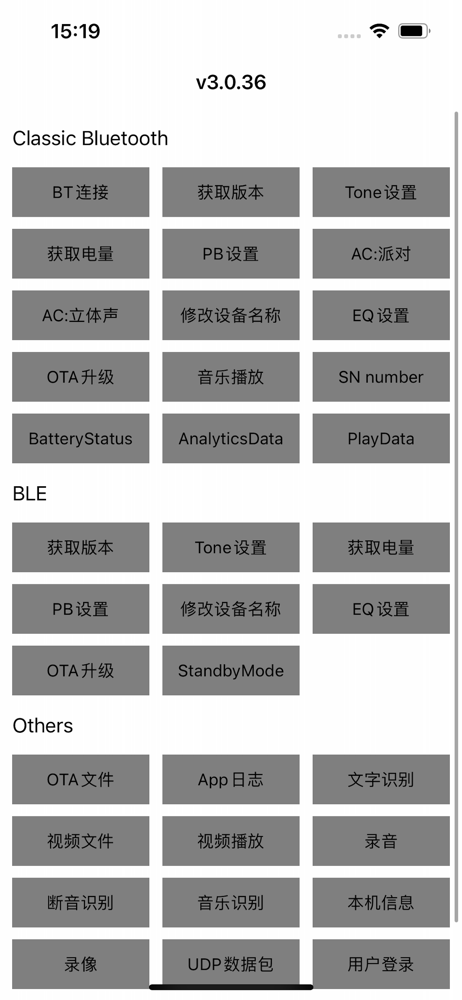
Task: Select UDP数据包 button
Action: [x=230, y=964]
